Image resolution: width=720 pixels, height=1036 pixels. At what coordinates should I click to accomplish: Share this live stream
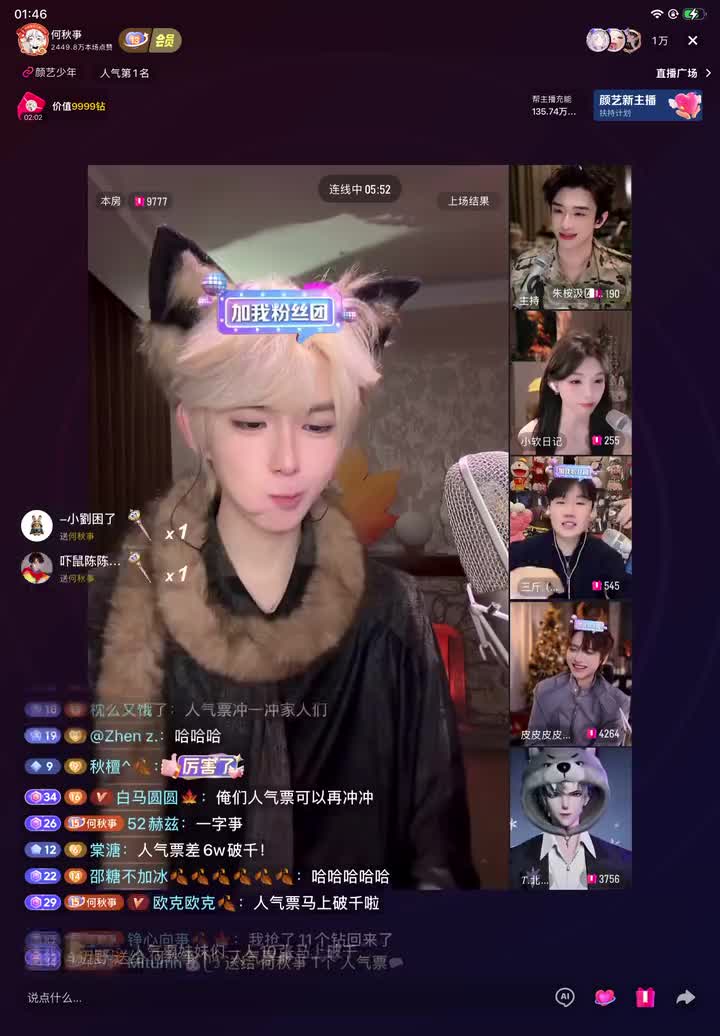(686, 997)
